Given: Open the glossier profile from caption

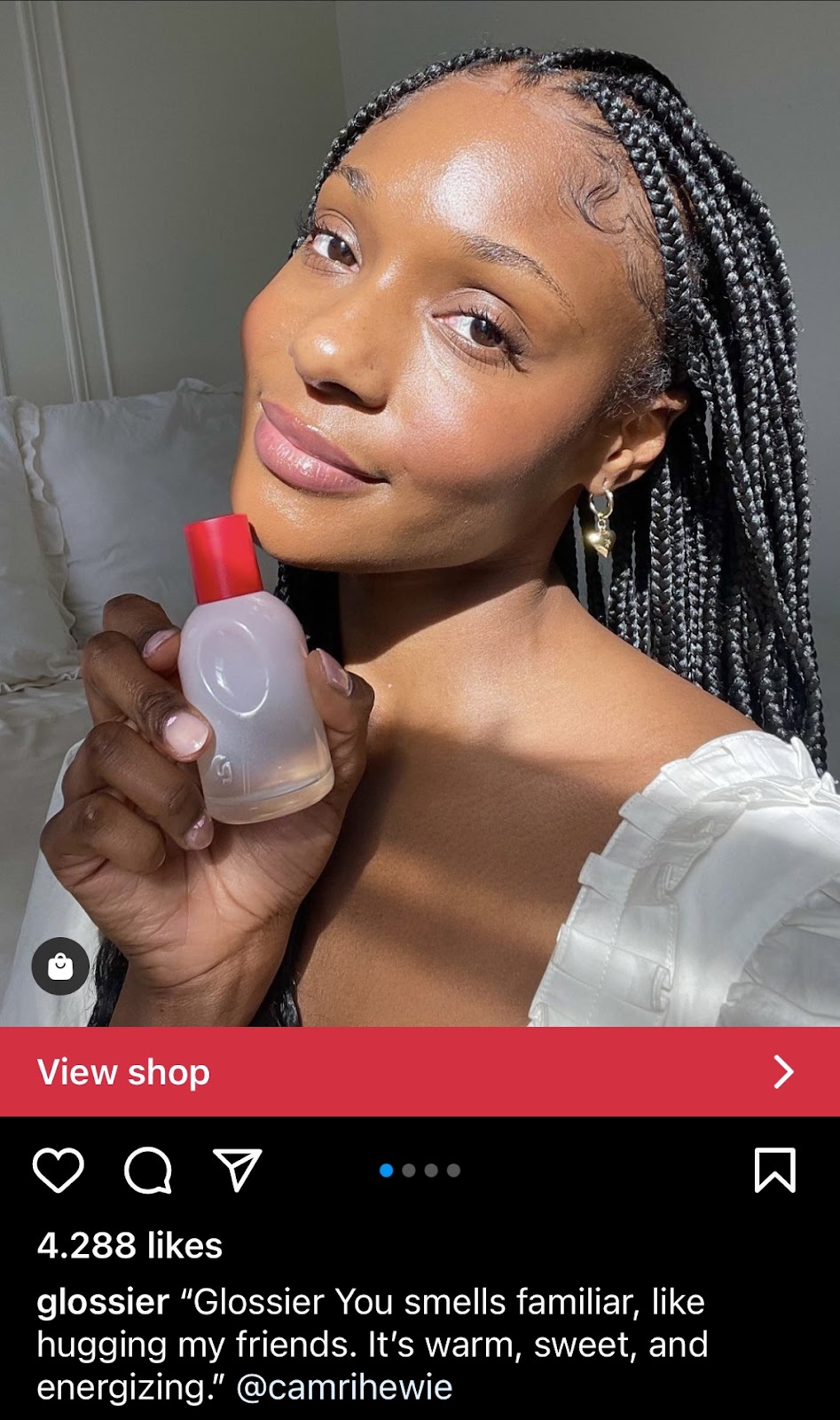Looking at the screenshot, I should pyautogui.click(x=102, y=1302).
